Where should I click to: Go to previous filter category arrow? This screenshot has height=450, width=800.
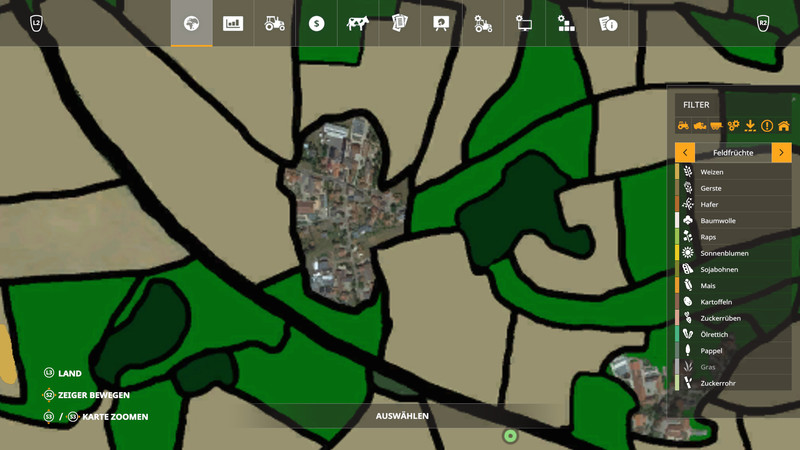(x=685, y=152)
